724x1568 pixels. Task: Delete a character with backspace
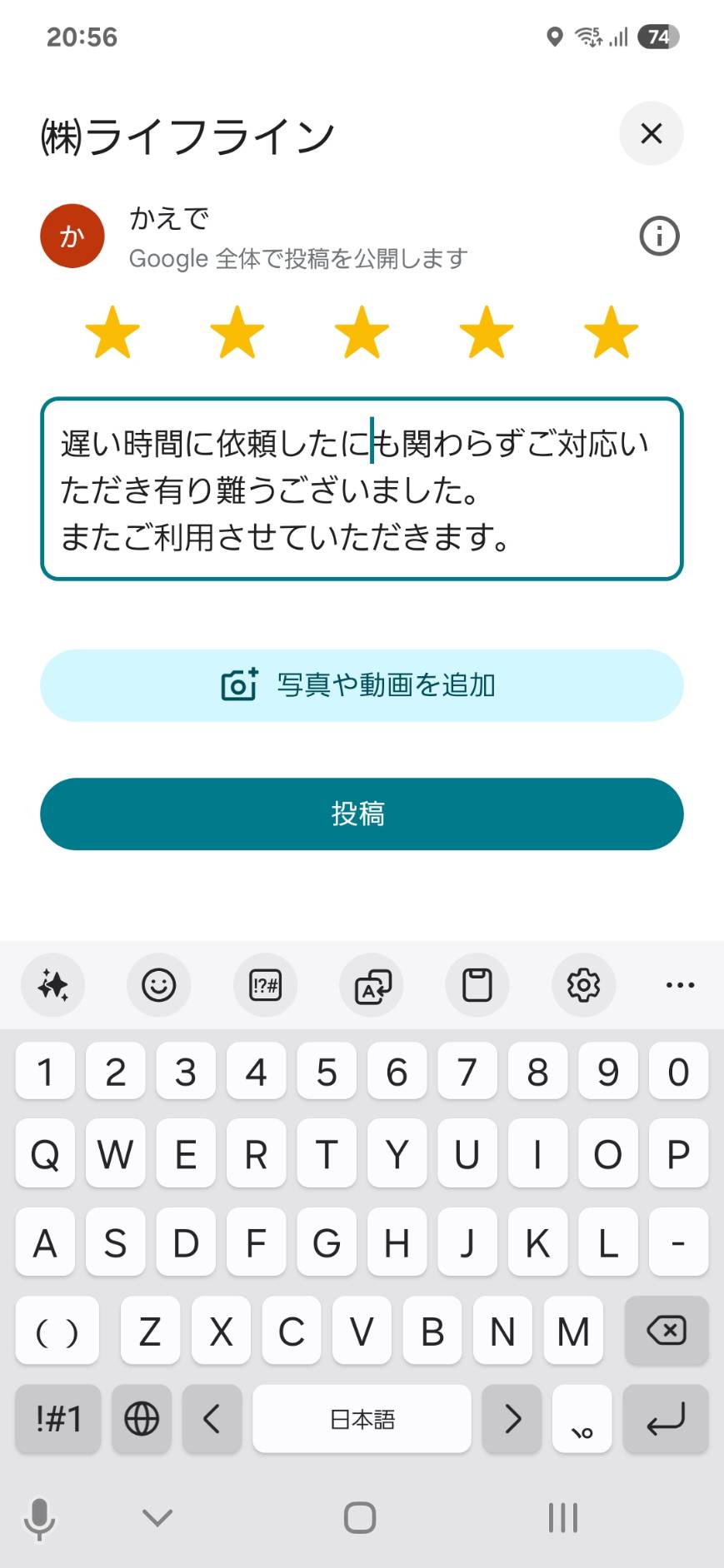click(667, 1330)
